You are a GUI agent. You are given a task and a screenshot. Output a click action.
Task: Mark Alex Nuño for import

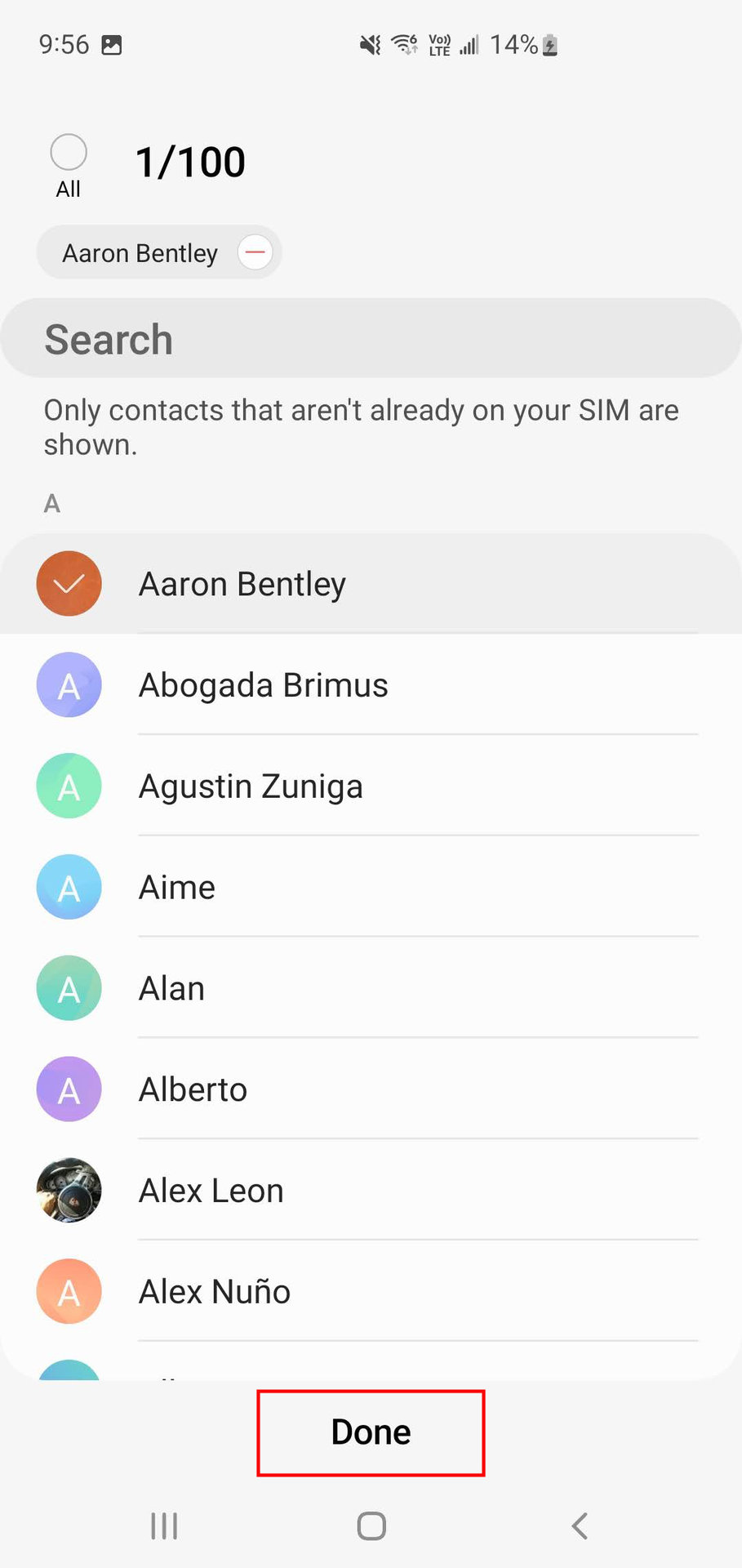(215, 1293)
